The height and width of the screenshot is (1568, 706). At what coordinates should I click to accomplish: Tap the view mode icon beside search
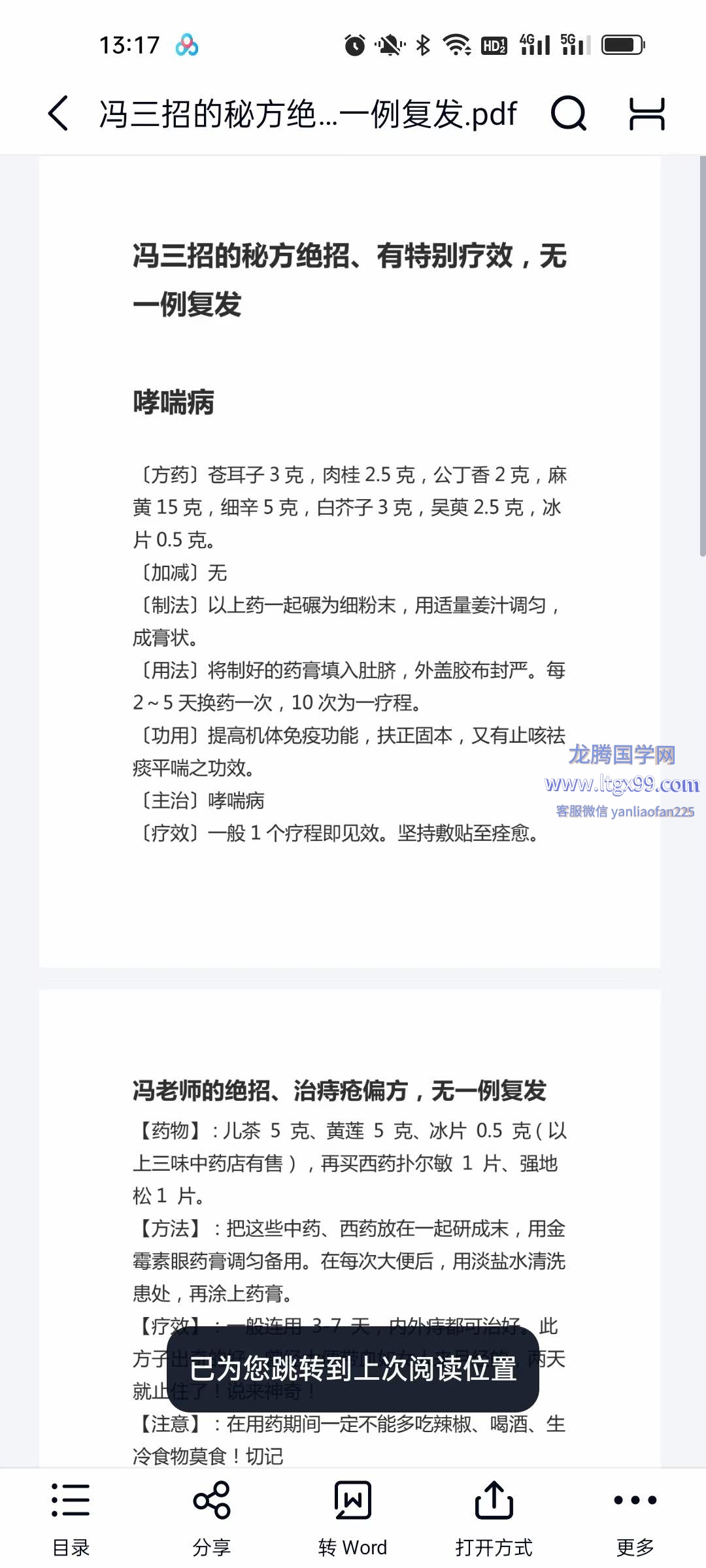tap(647, 114)
